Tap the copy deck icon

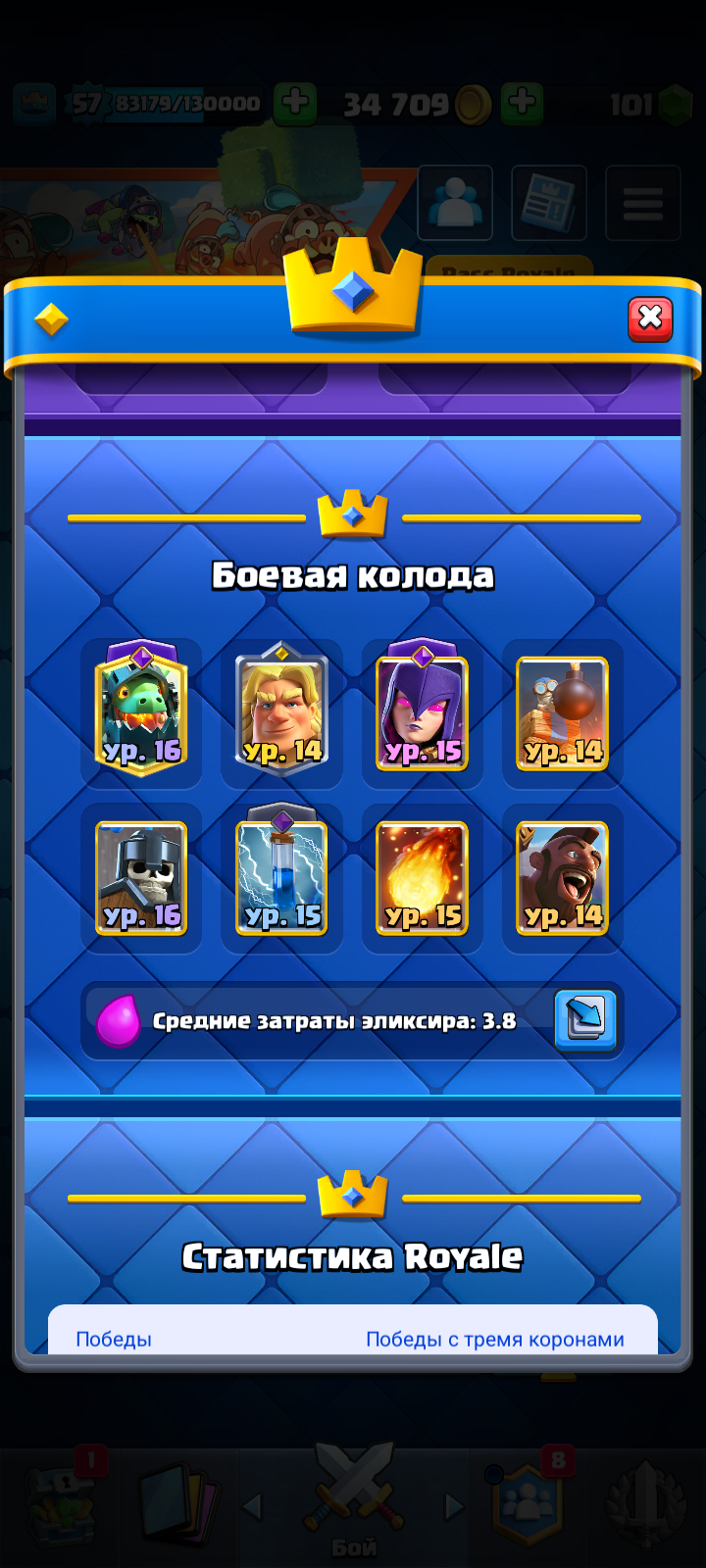[x=585, y=1020]
